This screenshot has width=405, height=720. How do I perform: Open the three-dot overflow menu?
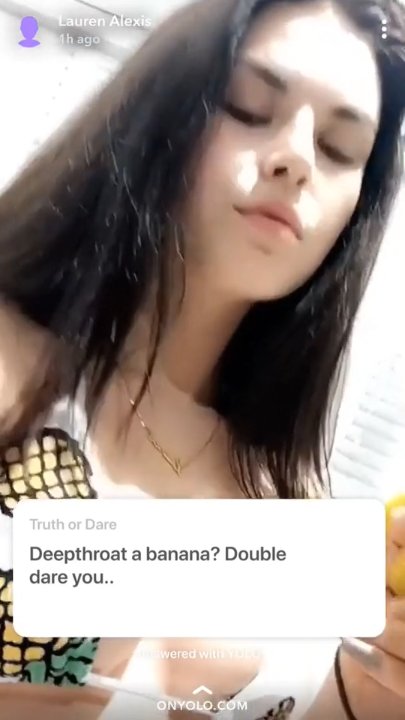384,29
